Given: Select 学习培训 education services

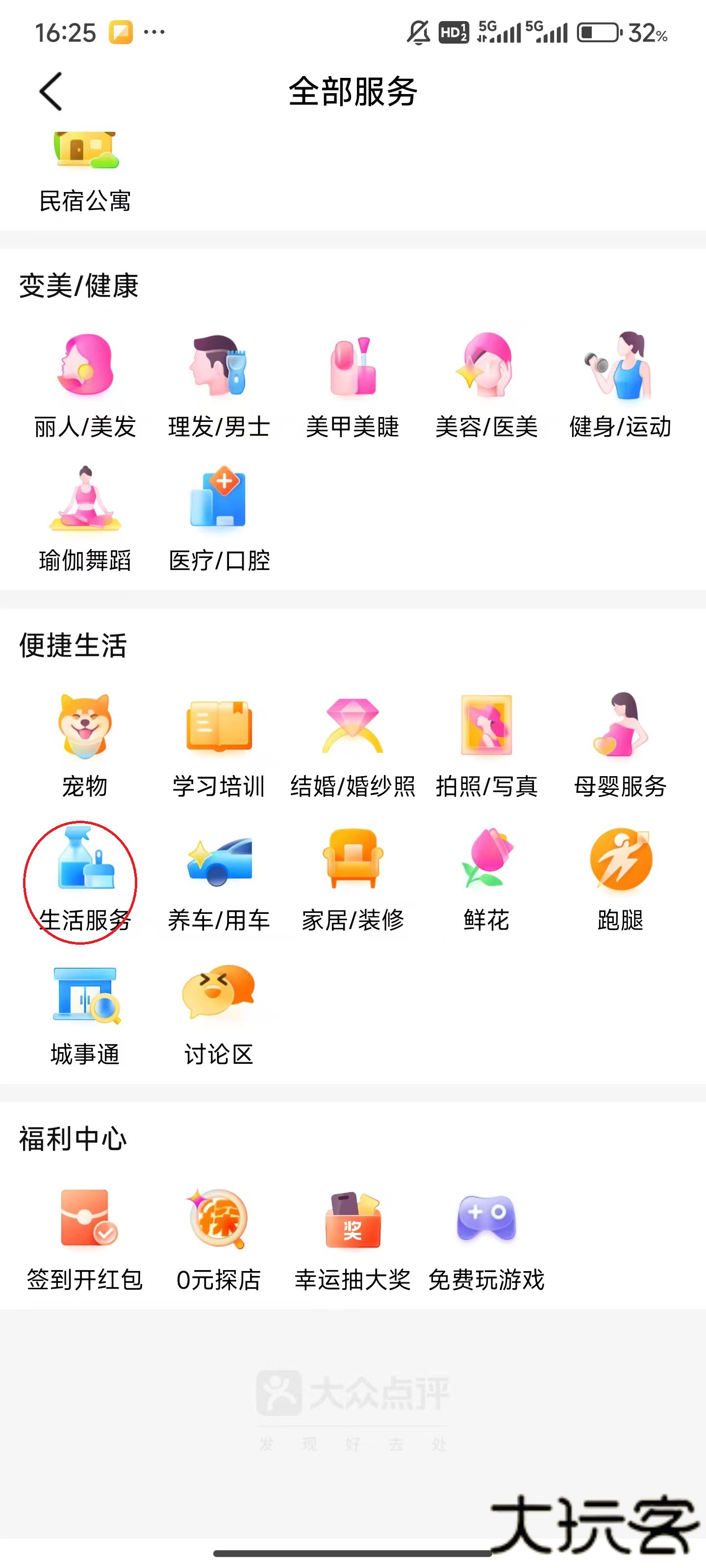Looking at the screenshot, I should tap(218, 743).
